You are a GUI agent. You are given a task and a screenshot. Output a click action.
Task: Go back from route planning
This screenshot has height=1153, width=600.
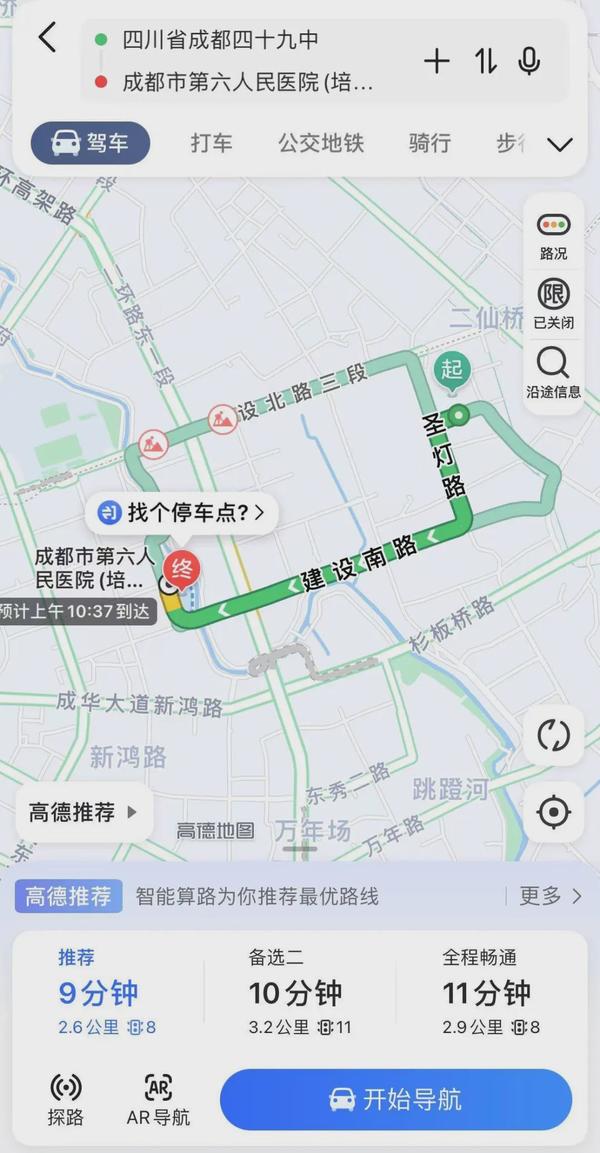[46, 38]
